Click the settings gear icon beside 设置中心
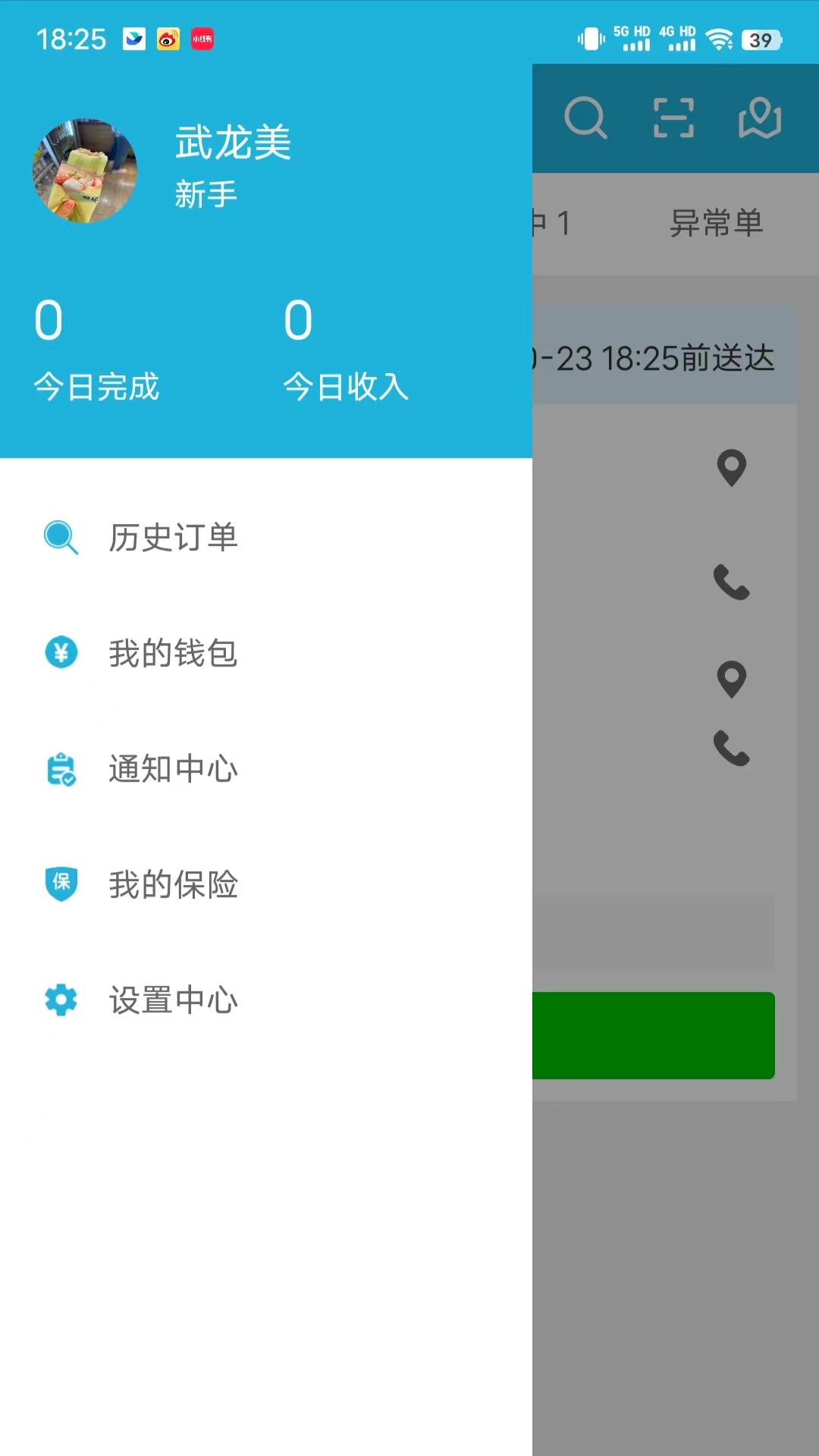819x1456 pixels. tap(61, 999)
